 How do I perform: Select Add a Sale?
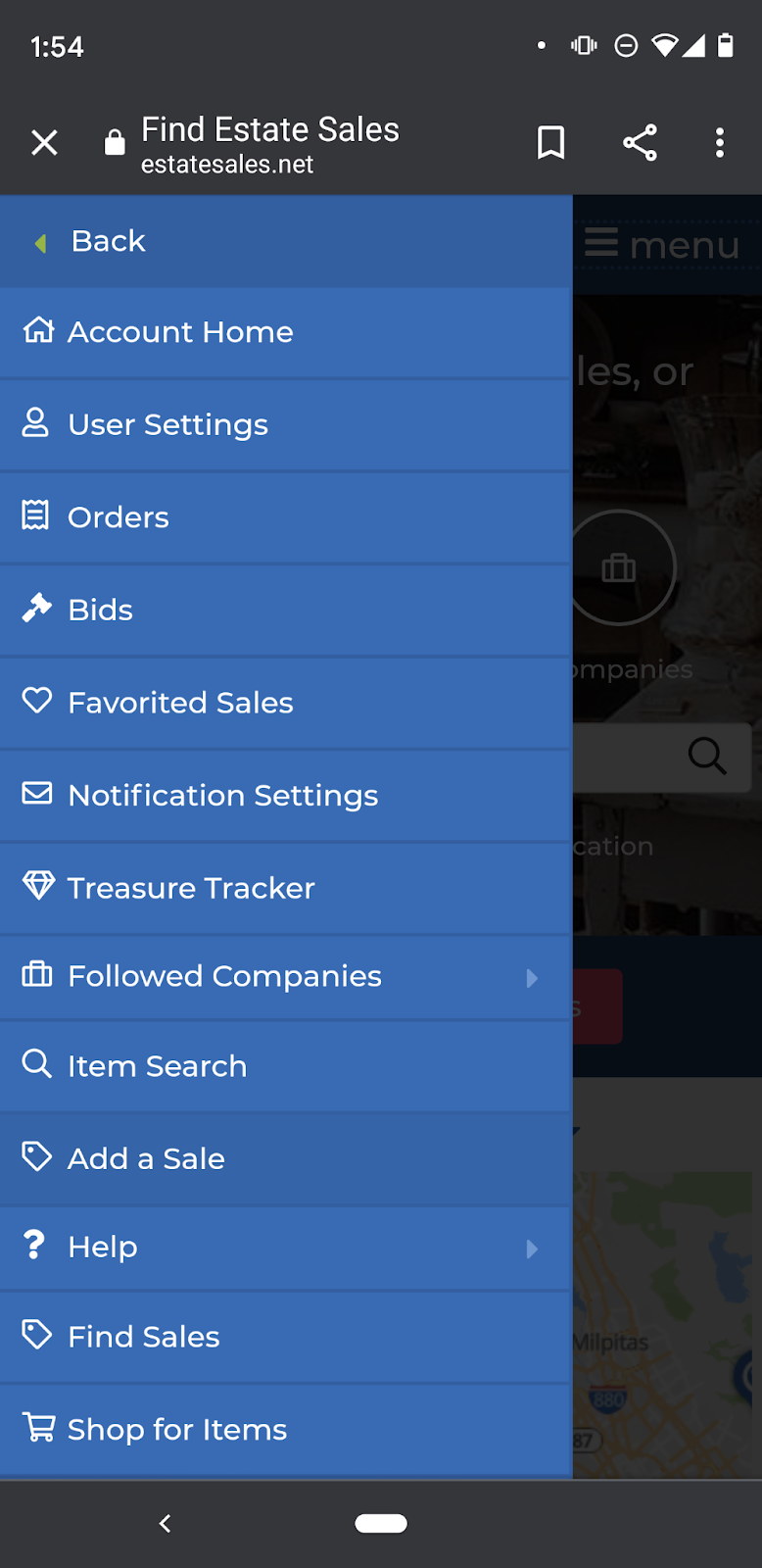point(146,1158)
